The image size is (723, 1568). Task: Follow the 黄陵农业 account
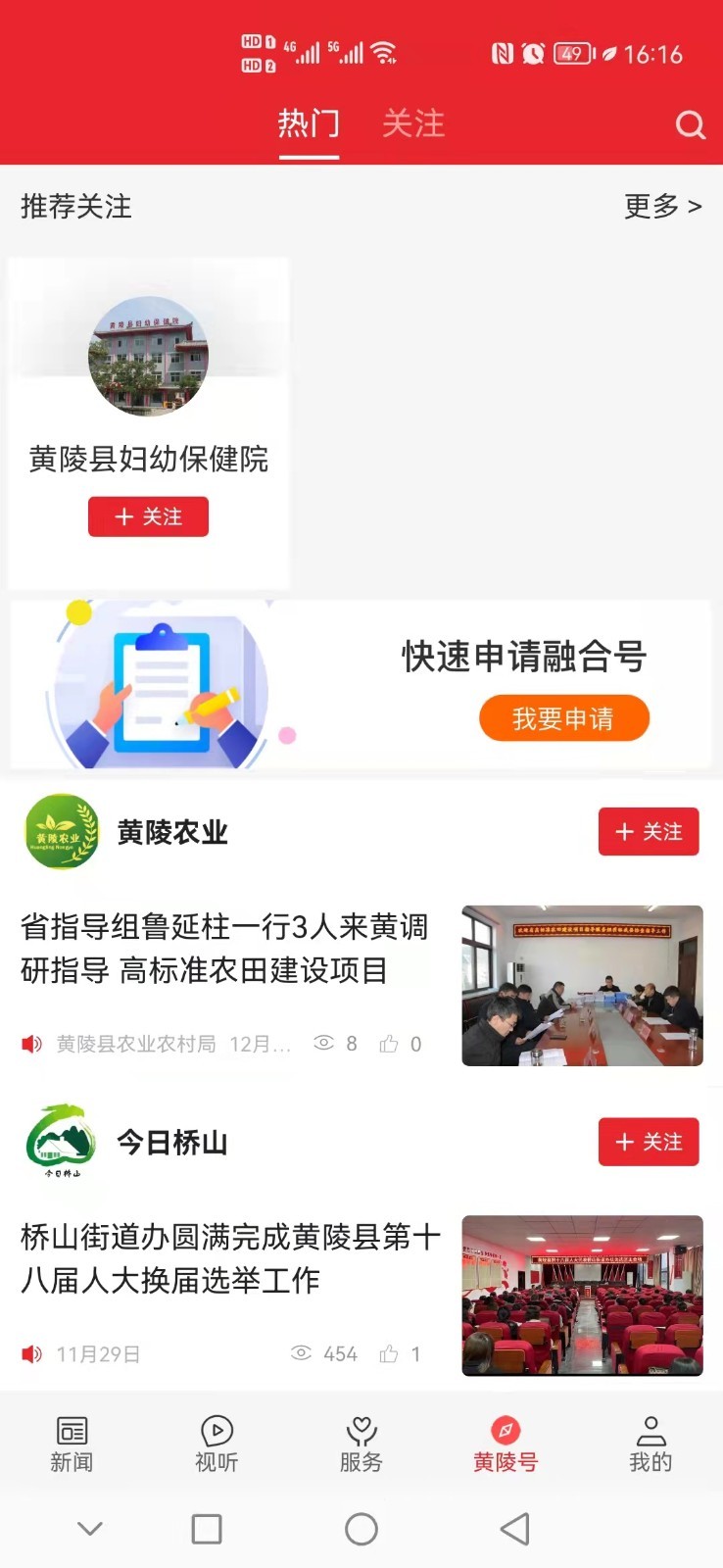pos(648,832)
